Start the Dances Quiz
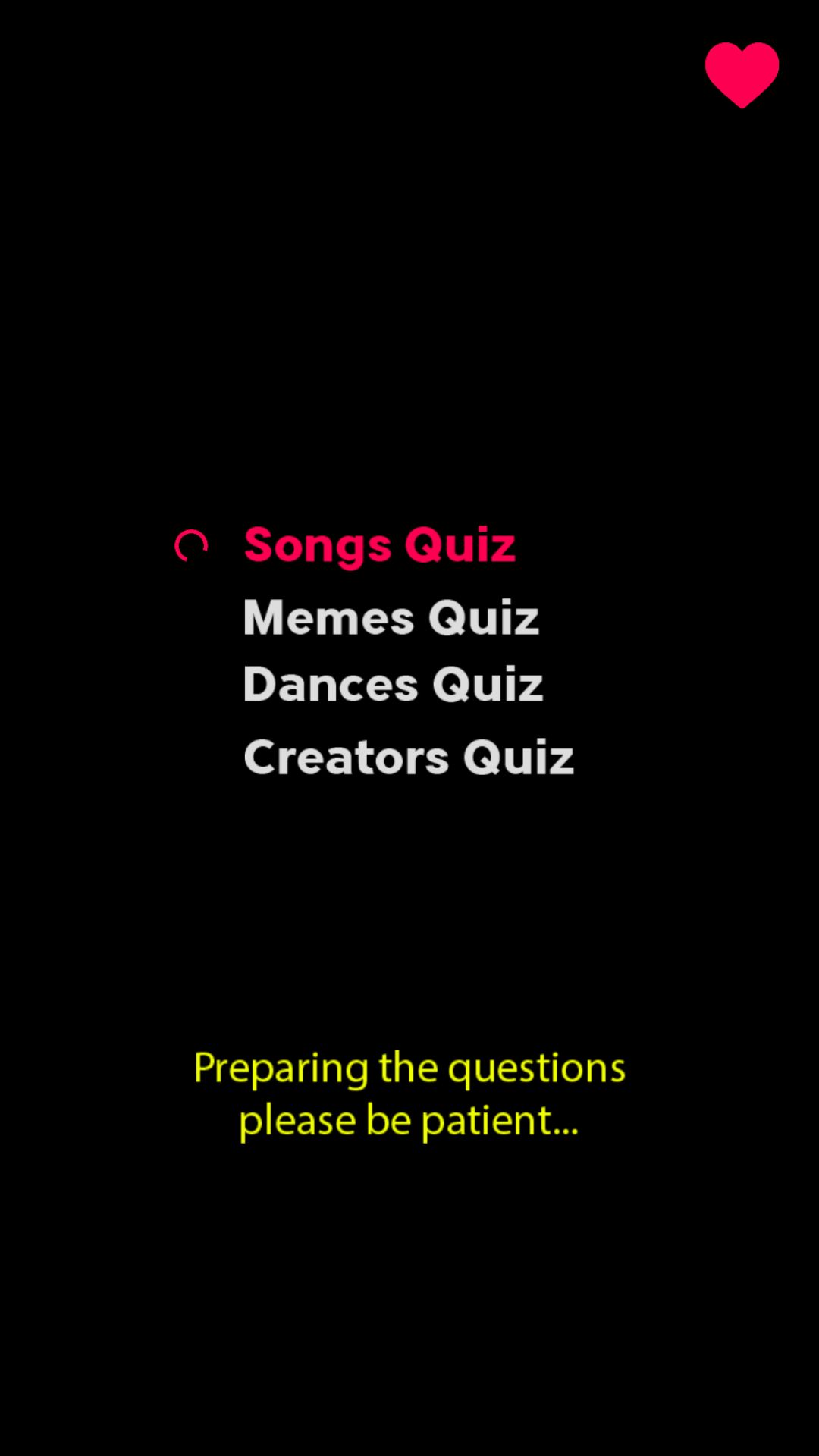Viewport: 819px width, 1456px height. coord(393,685)
